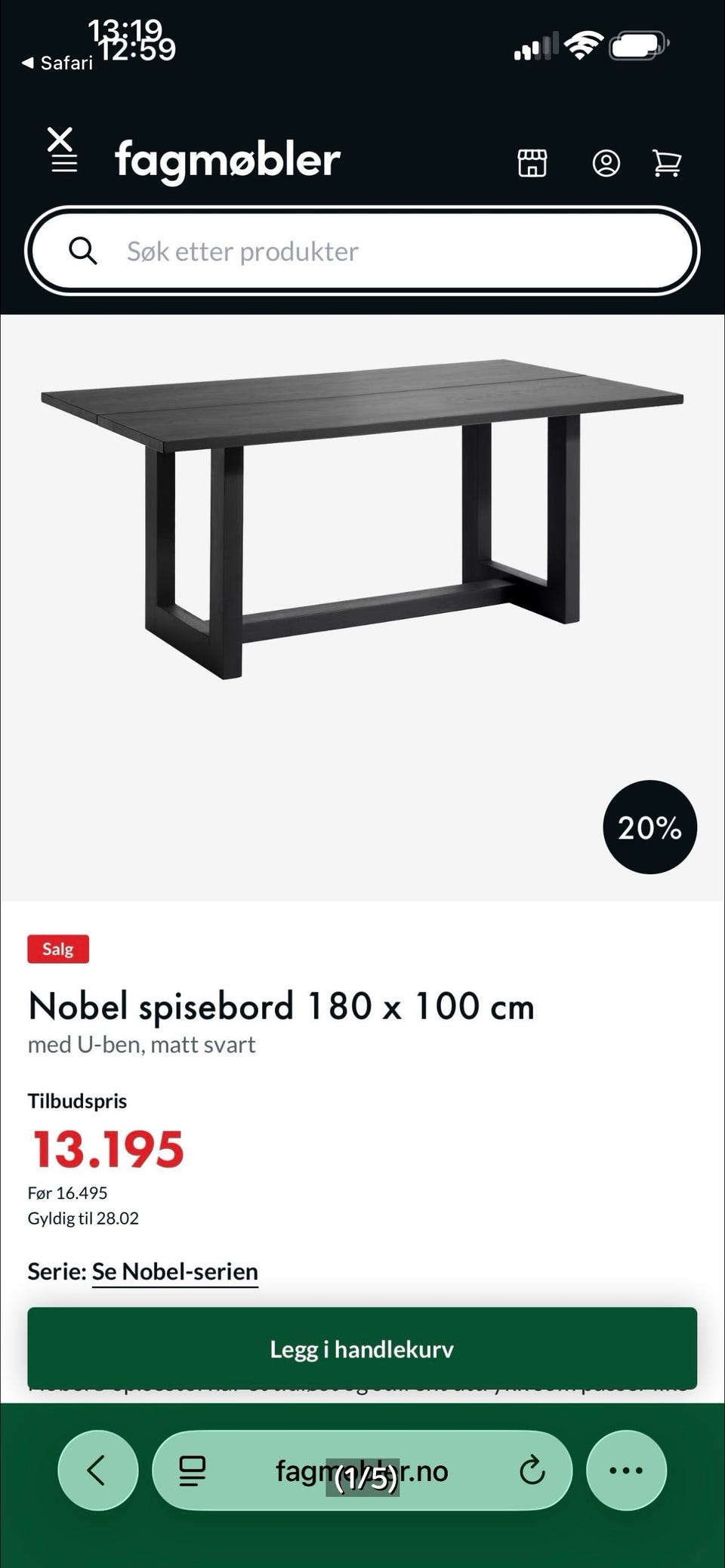This screenshot has height=1568, width=725.
Task: Open the store locator icon
Action: 533,162
